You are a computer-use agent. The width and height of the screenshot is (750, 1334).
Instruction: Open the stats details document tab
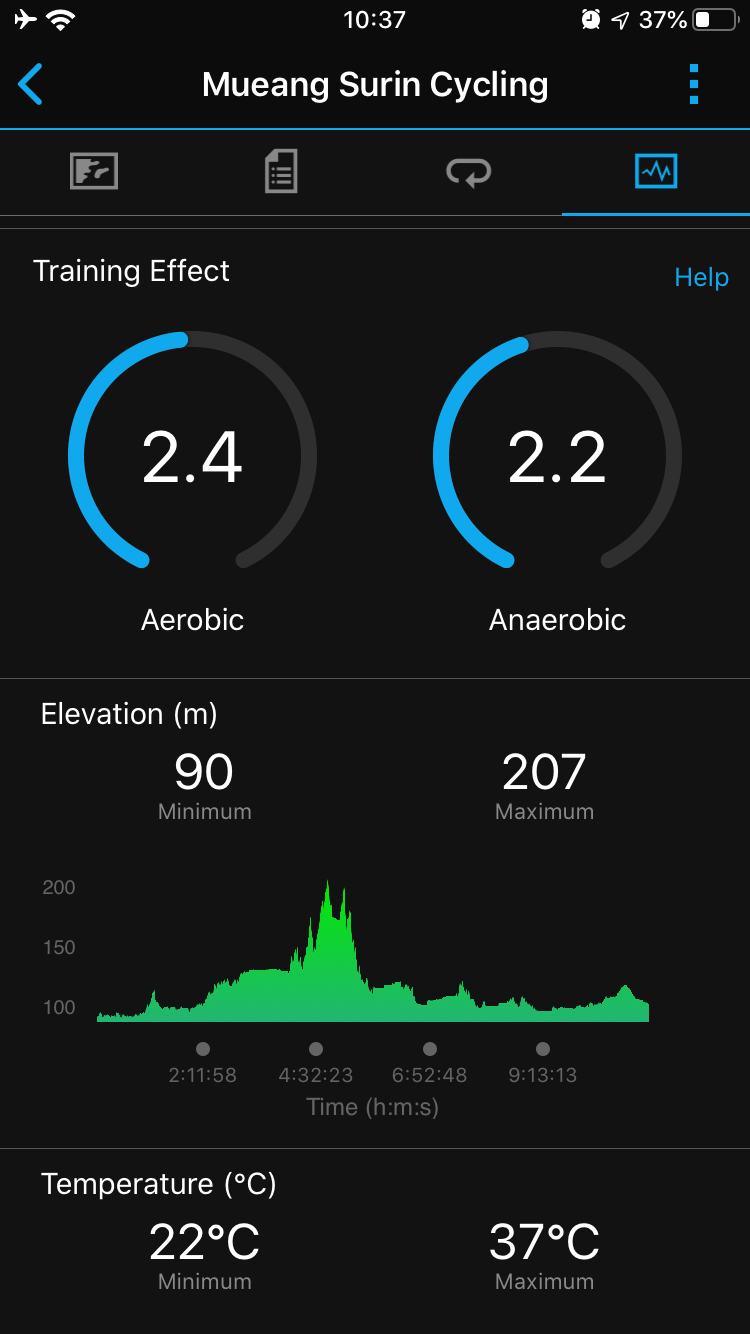tap(281, 172)
